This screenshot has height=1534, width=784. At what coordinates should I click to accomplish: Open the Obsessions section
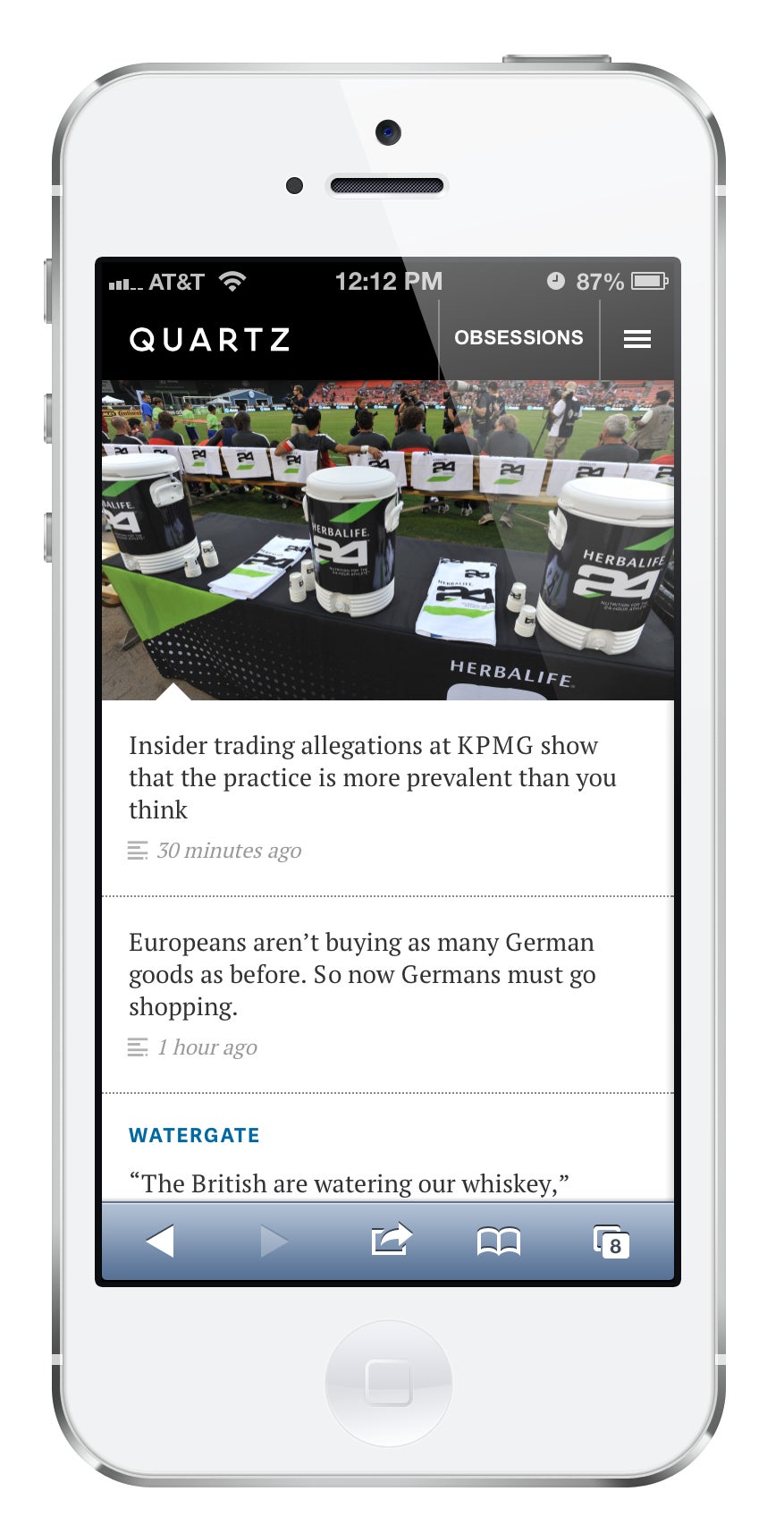pos(518,338)
